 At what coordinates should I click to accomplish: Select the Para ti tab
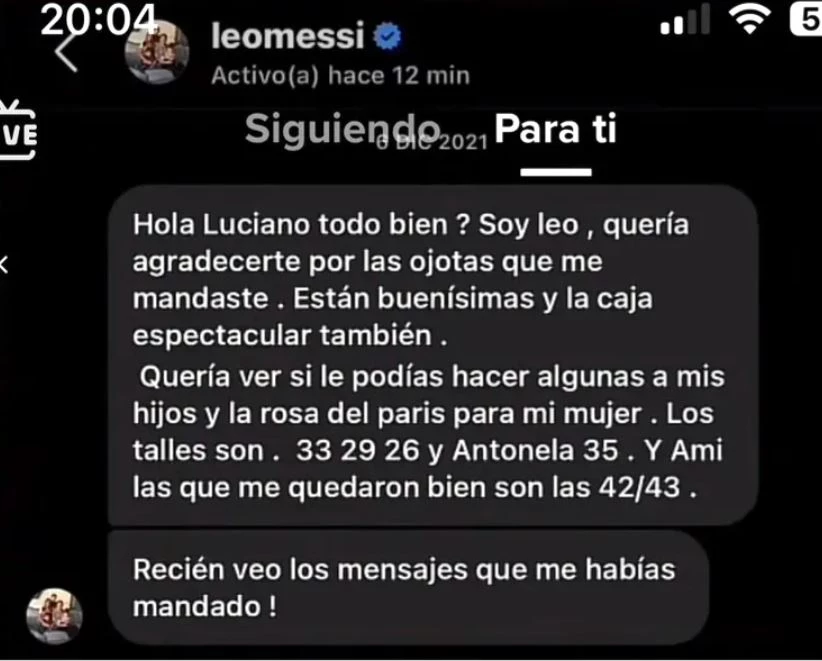coord(556,130)
